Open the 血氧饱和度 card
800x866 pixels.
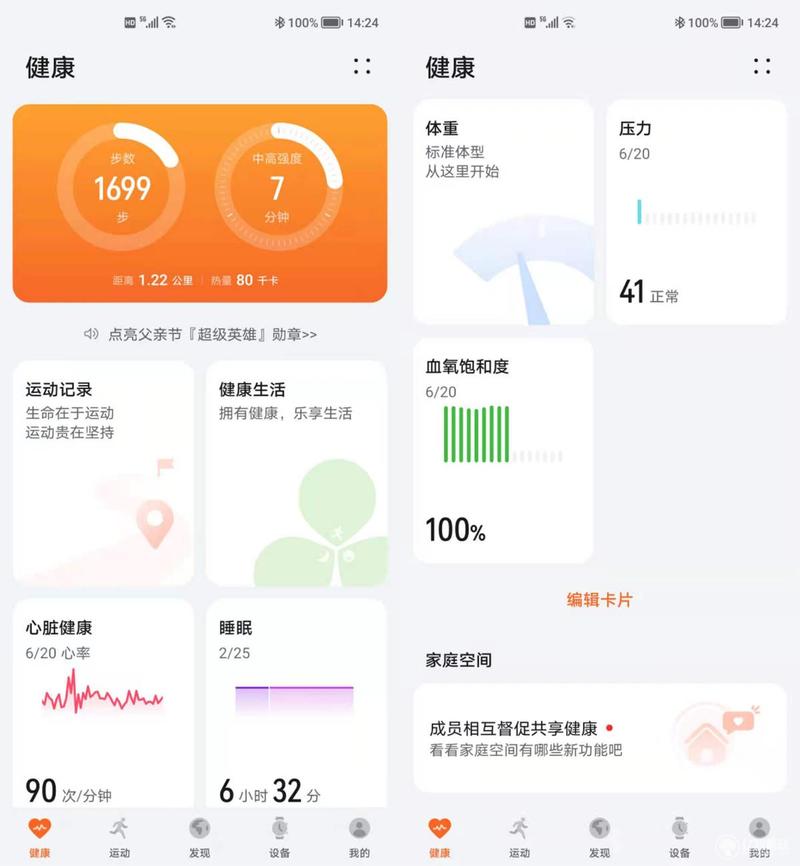[503, 450]
